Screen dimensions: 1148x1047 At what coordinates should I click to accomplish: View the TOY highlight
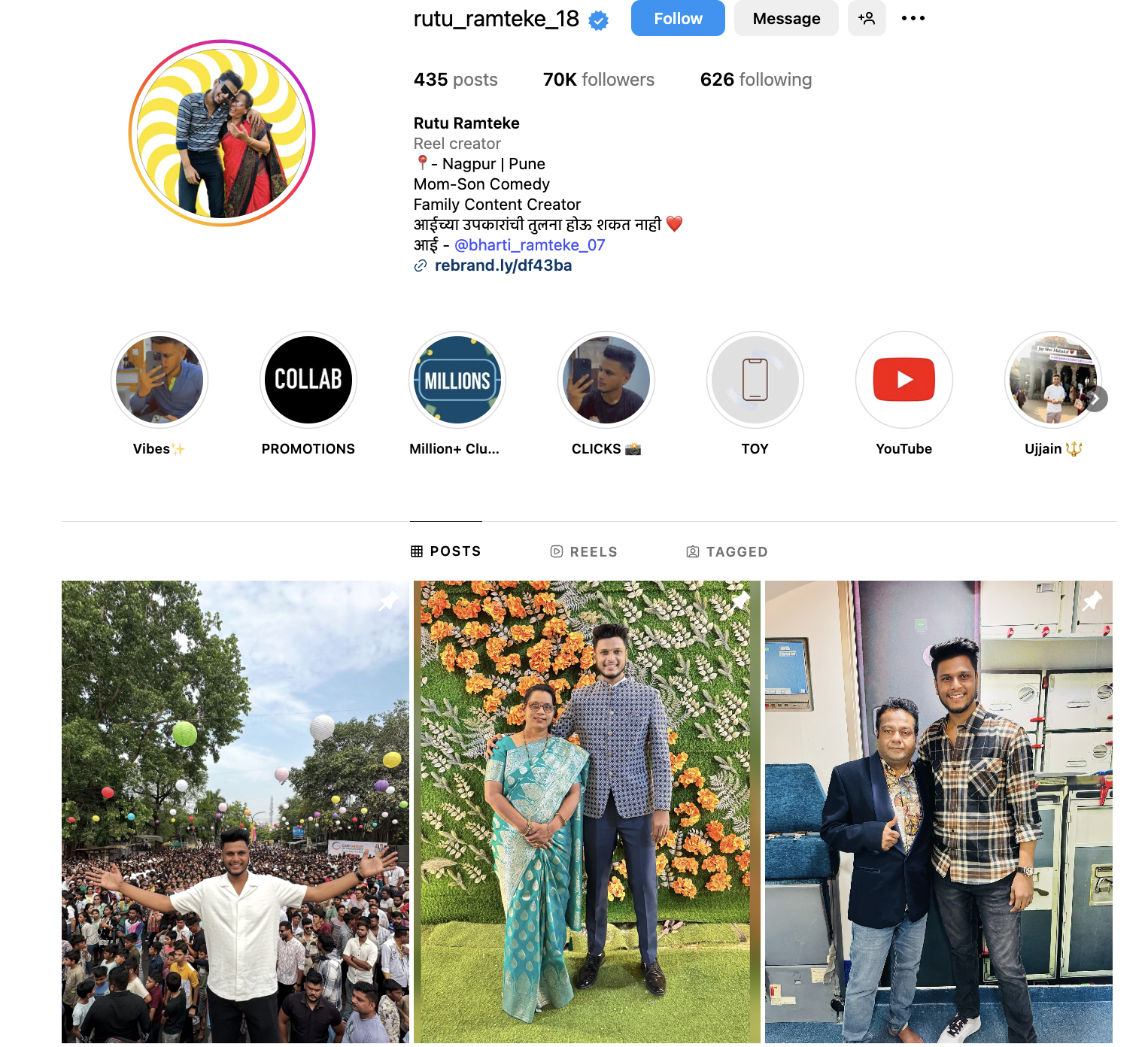point(755,380)
